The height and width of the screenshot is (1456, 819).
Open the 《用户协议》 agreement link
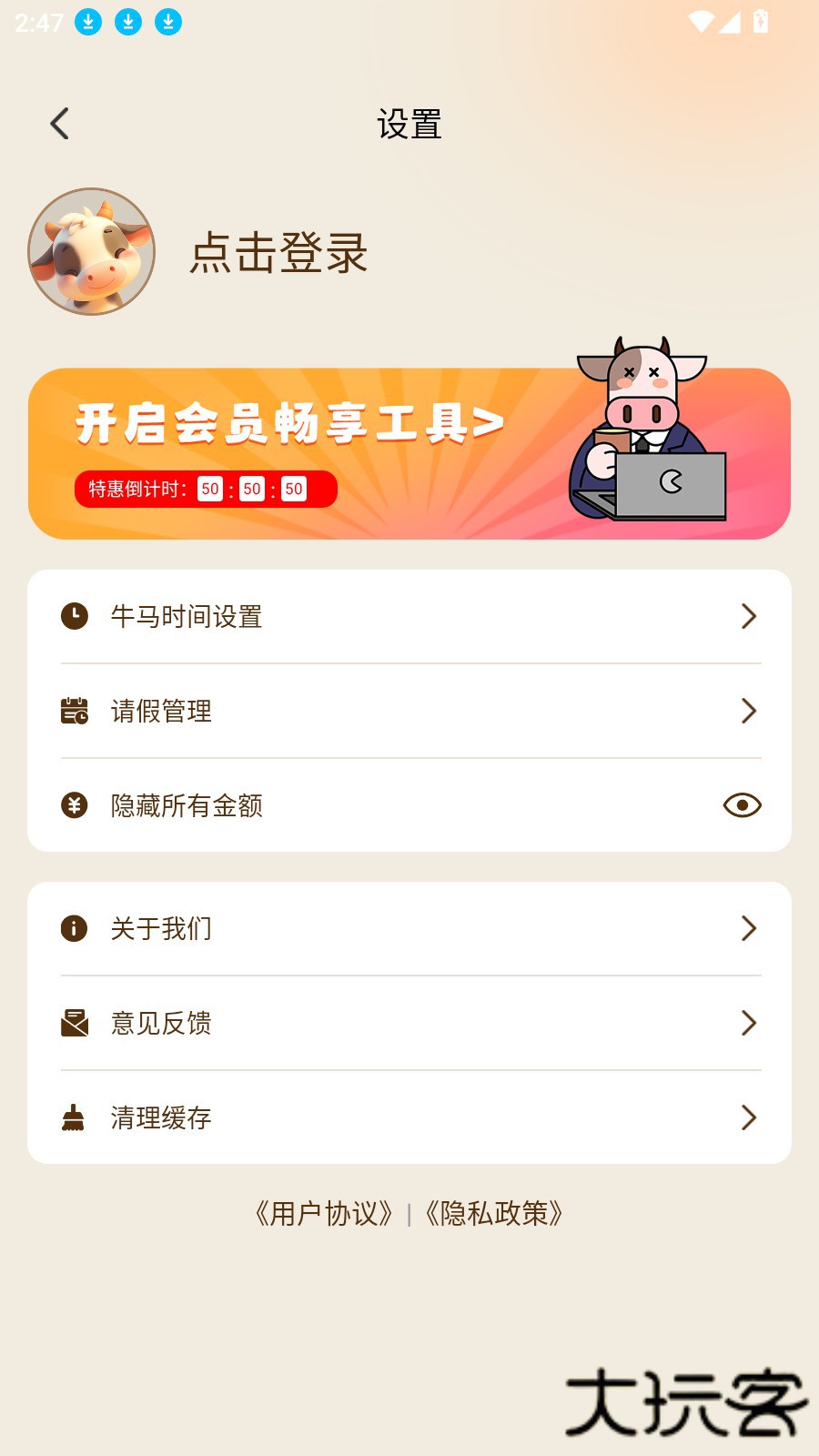click(325, 1214)
